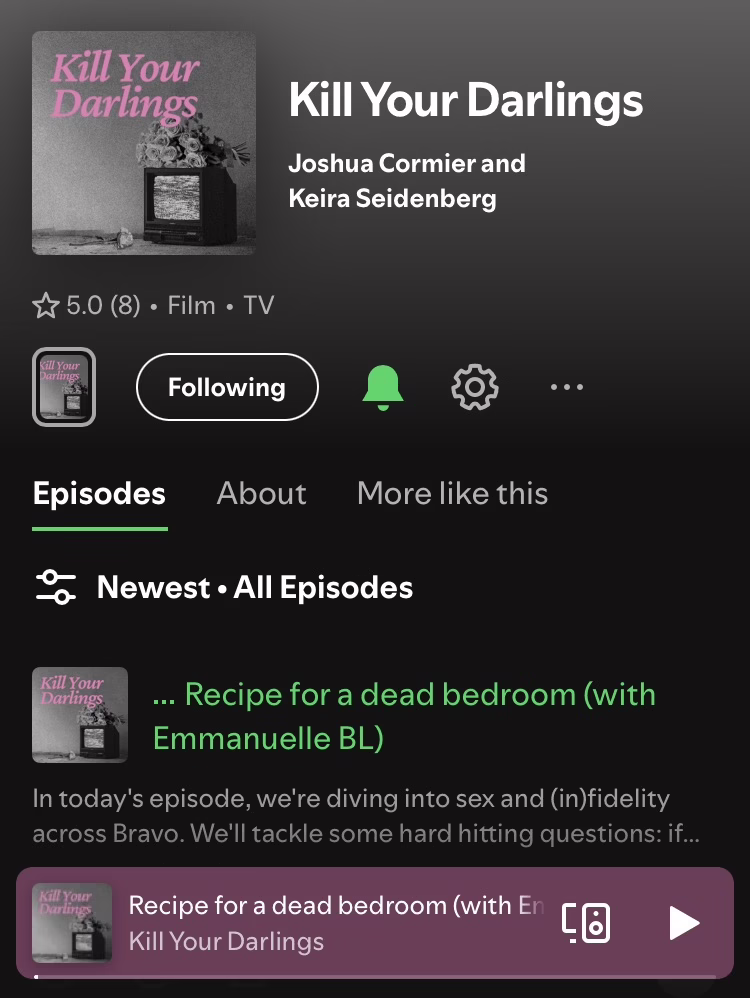This screenshot has width=750, height=998.
Task: Tap the Following button
Action: point(227,387)
